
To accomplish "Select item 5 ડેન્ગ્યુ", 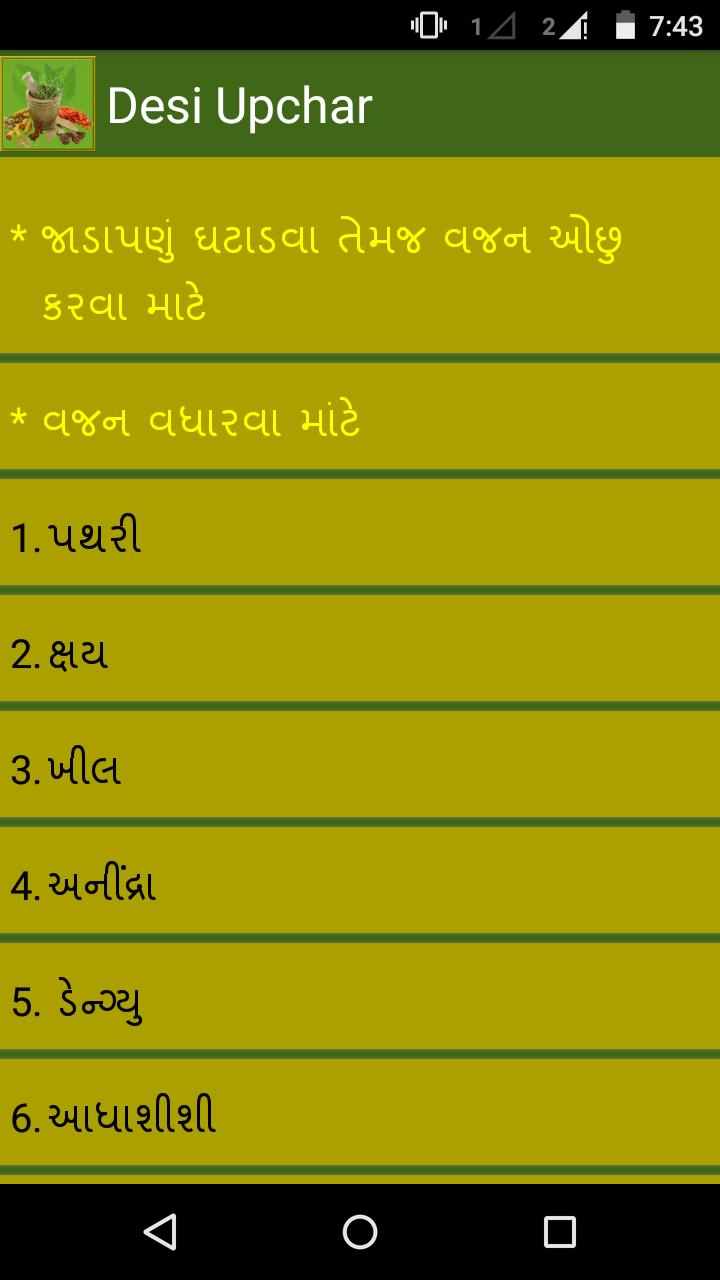I will [80, 1002].
